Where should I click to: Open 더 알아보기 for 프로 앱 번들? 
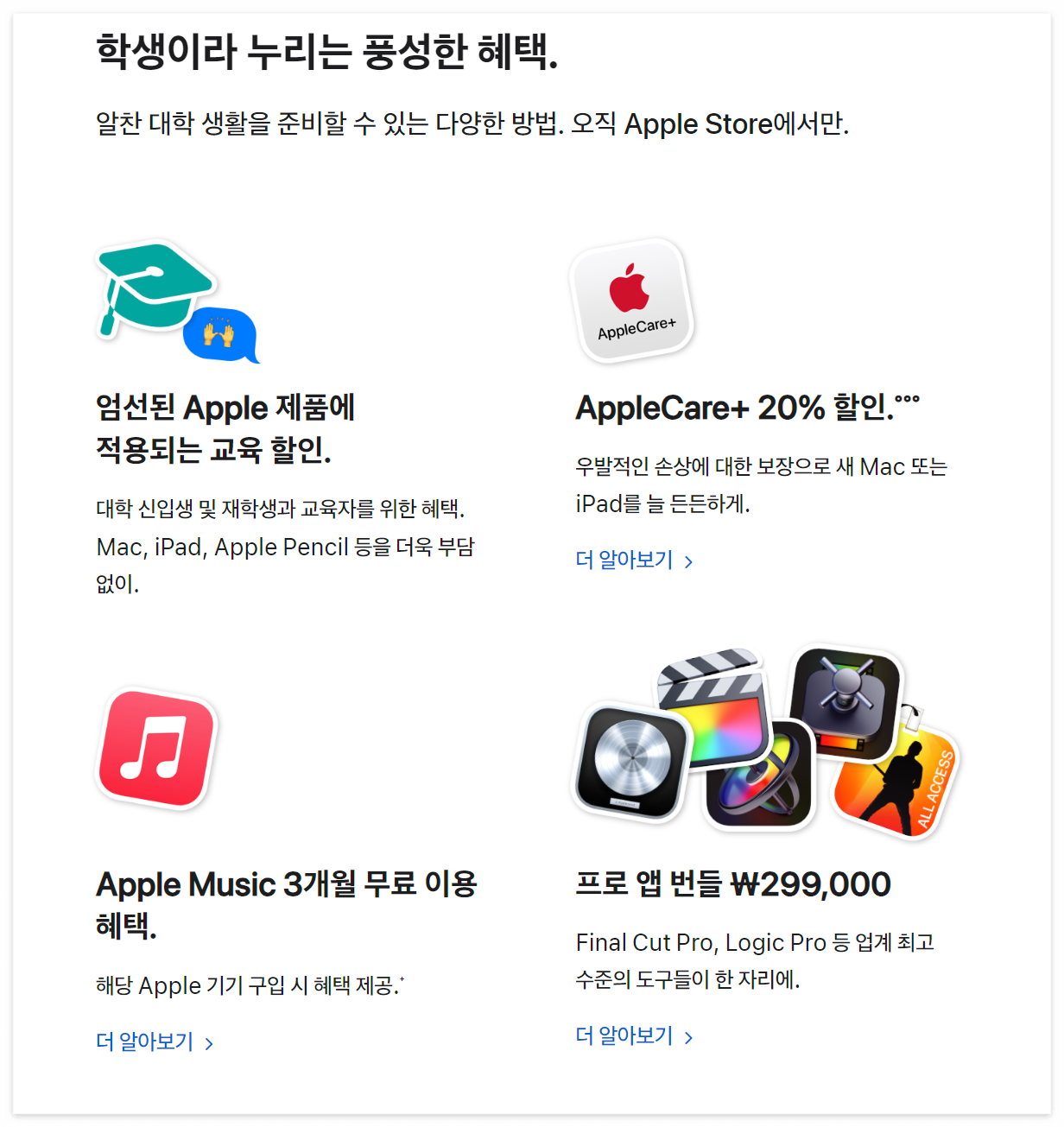[624, 1035]
